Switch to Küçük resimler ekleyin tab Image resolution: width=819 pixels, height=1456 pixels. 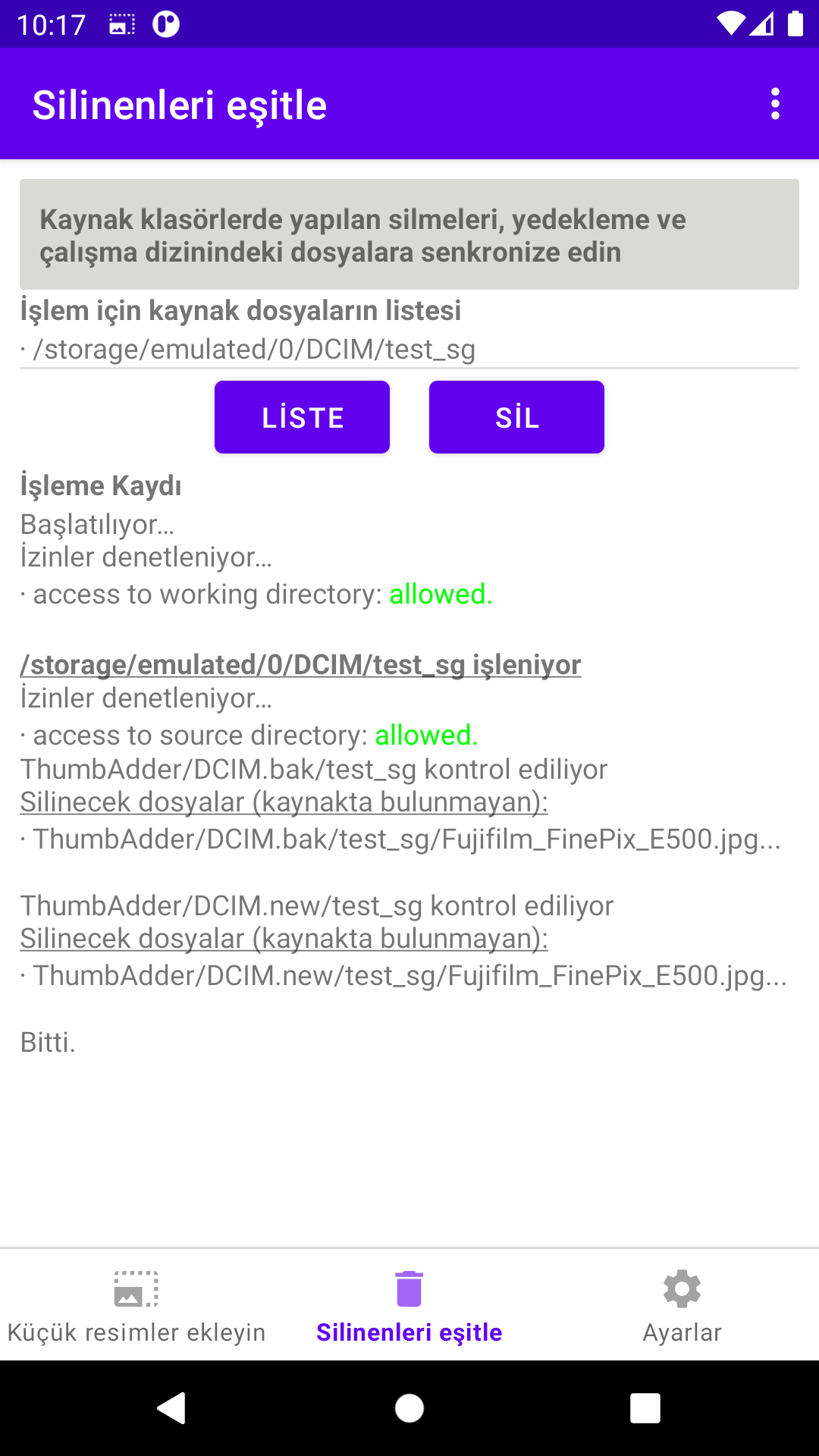(136, 1306)
